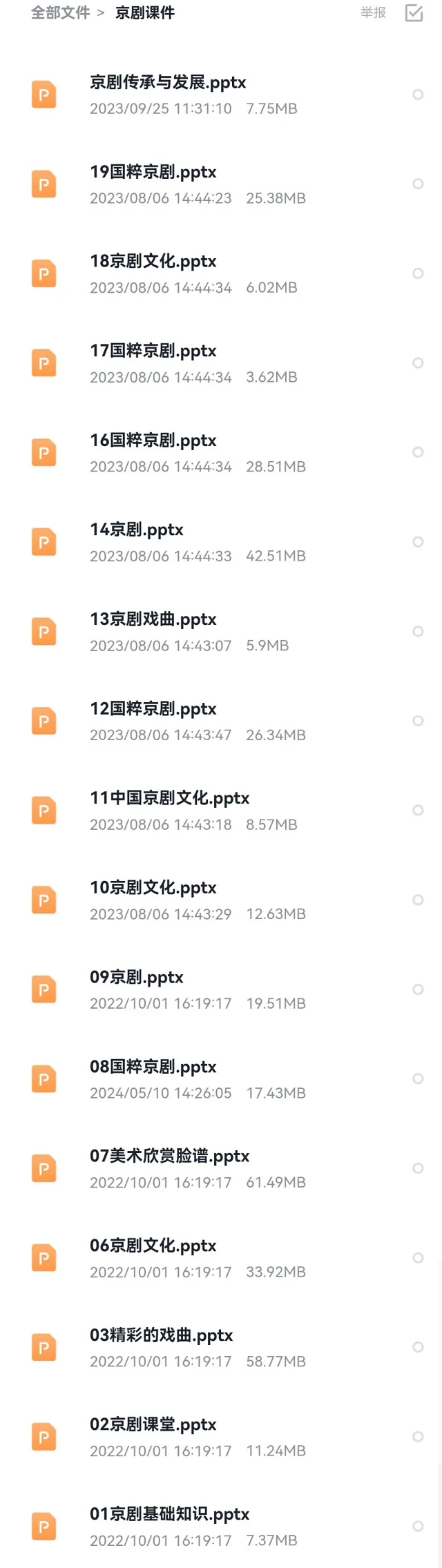Select the circle beside 18京剧文化.pptx
The height and width of the screenshot is (1568, 442).
pyautogui.click(x=418, y=273)
